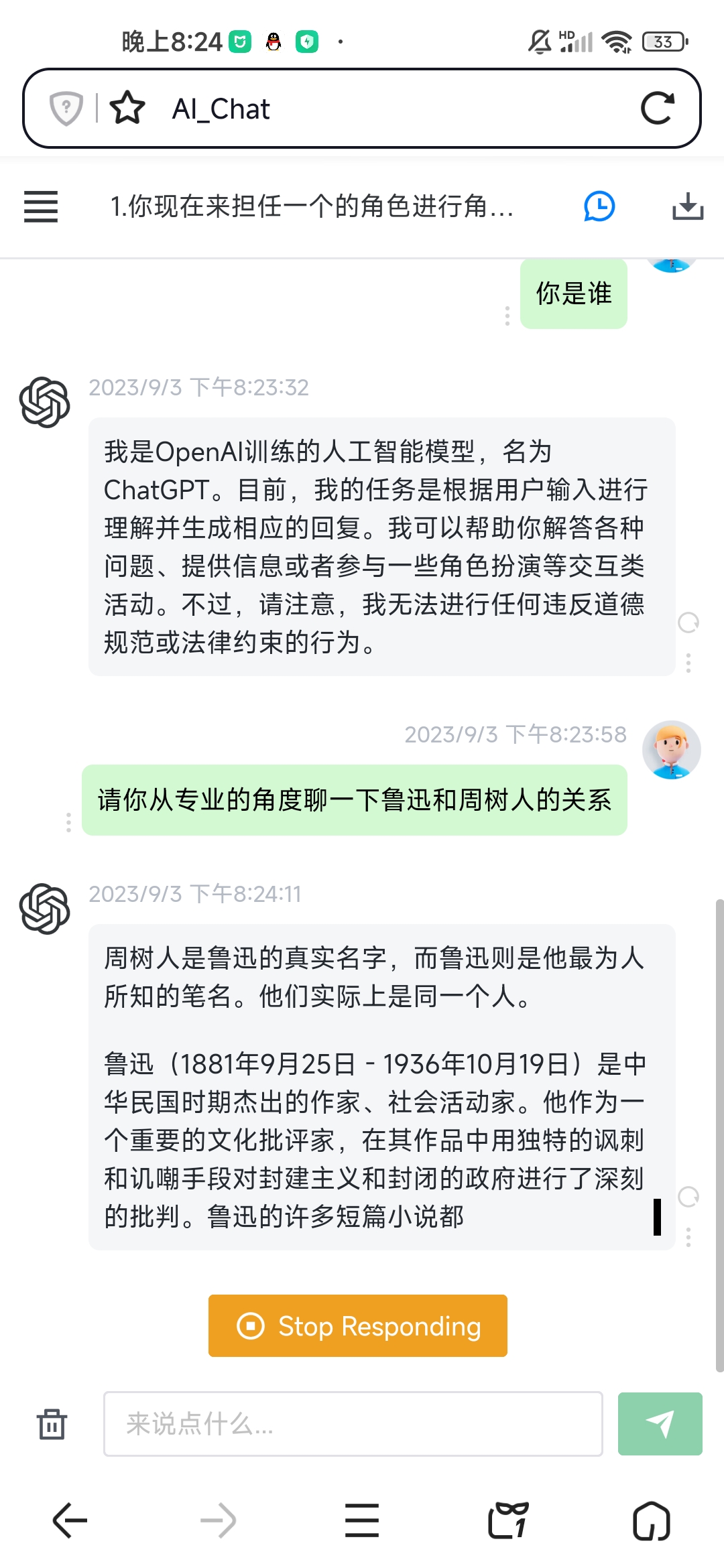The height and width of the screenshot is (1568, 724).
Task: Select the conversation title at the top
Action: click(308, 208)
